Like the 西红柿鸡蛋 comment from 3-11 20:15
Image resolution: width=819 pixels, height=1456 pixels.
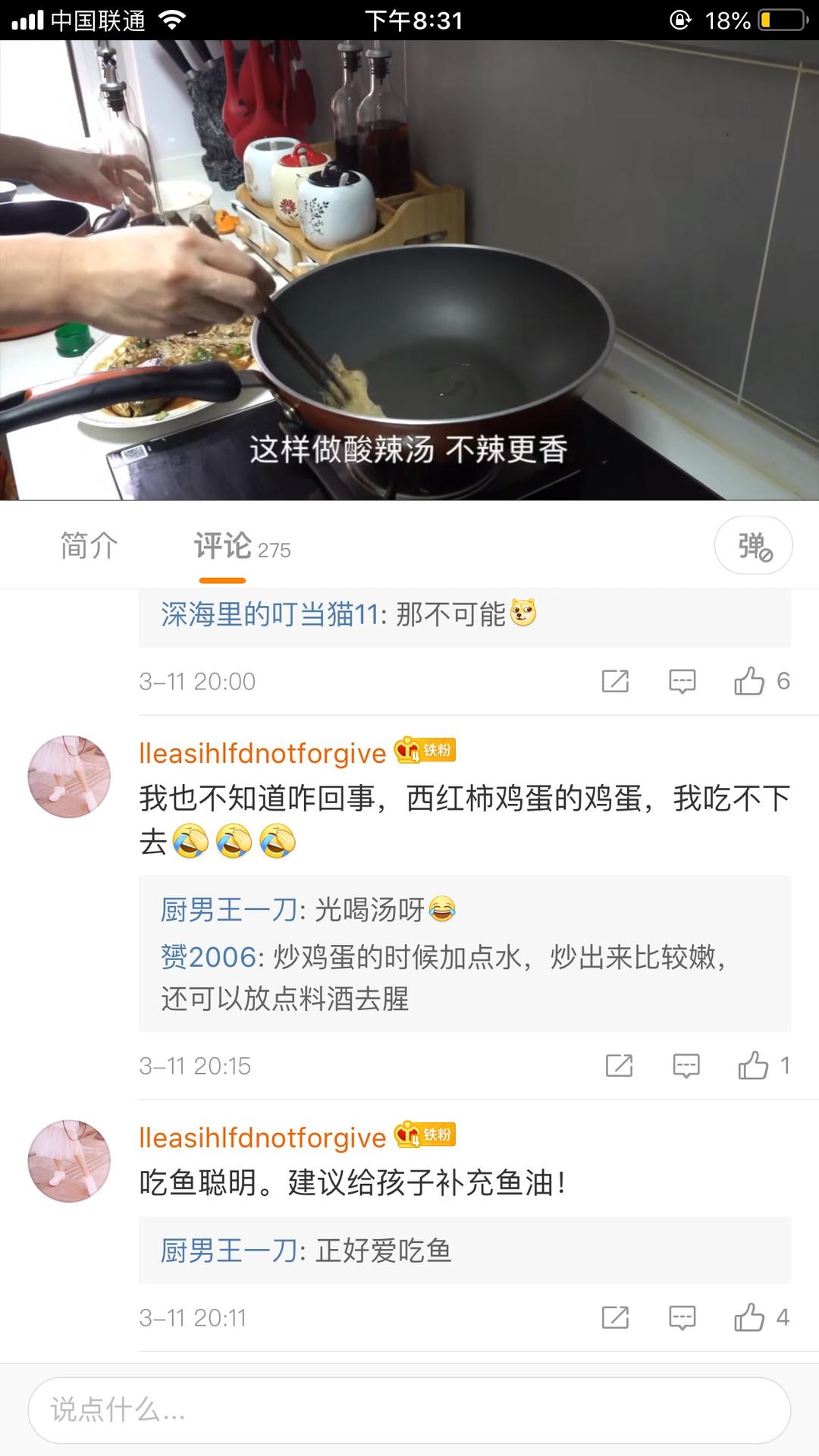tap(764, 1065)
